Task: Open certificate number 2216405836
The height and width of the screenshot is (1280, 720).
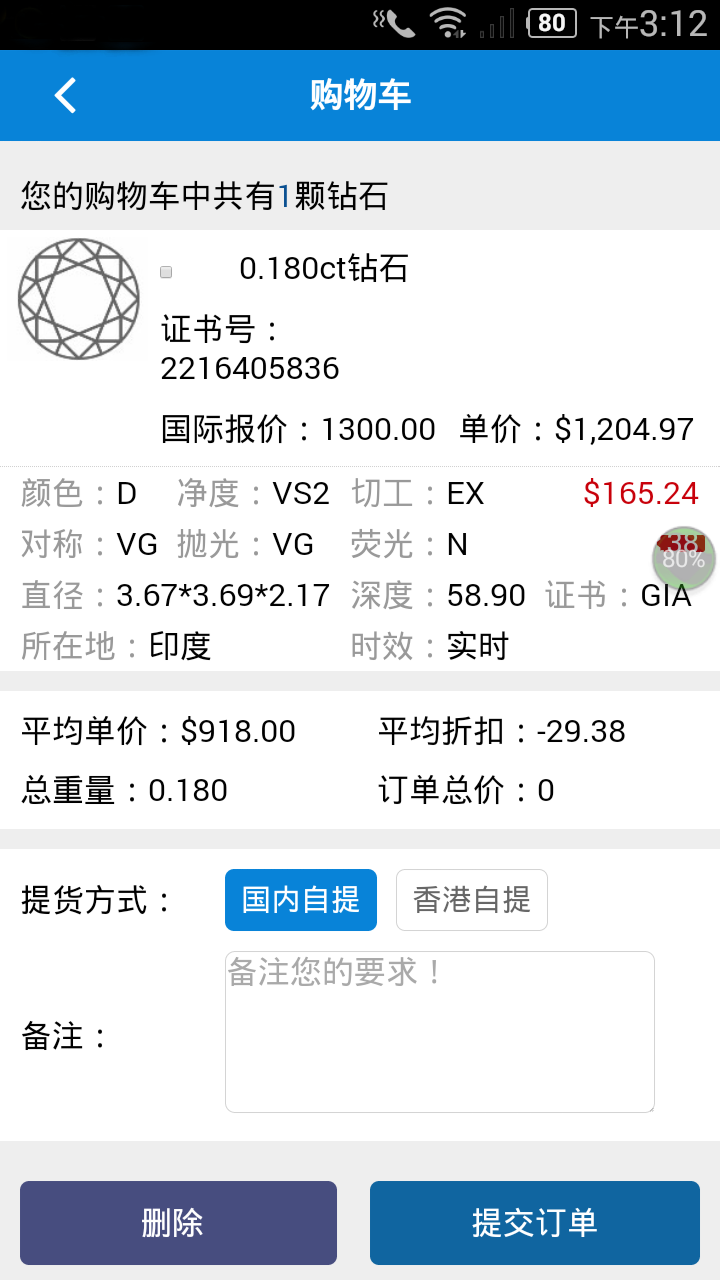Action: pos(251,368)
